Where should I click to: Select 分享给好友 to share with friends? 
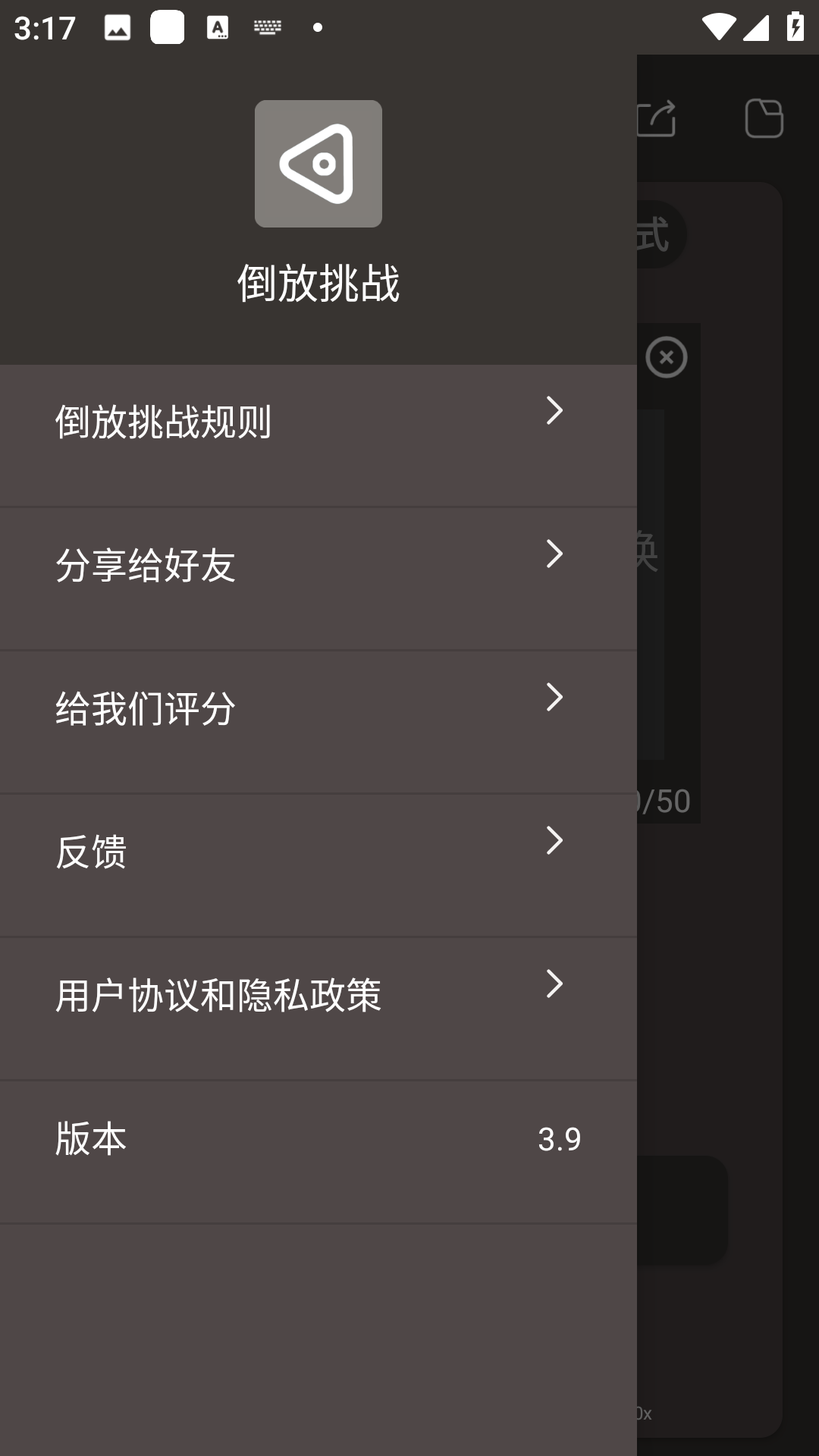[318, 579]
